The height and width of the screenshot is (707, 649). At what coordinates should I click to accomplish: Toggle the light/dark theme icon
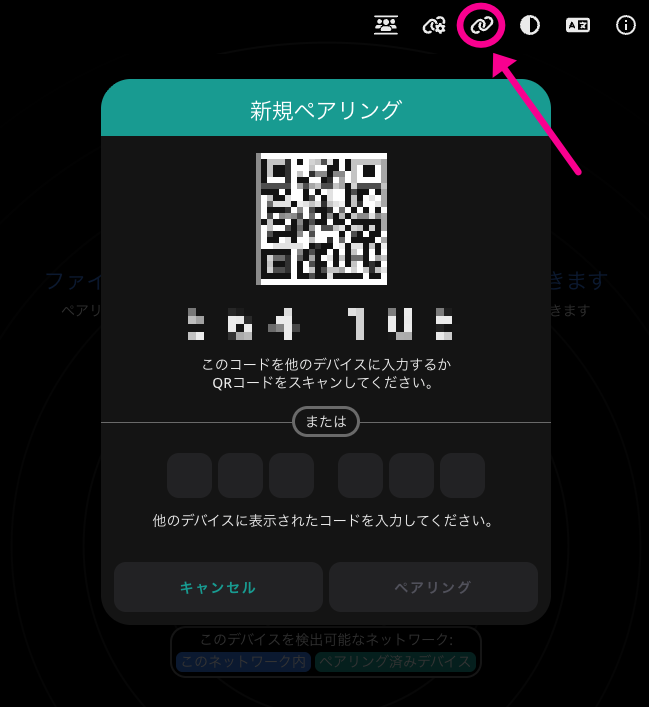(530, 26)
